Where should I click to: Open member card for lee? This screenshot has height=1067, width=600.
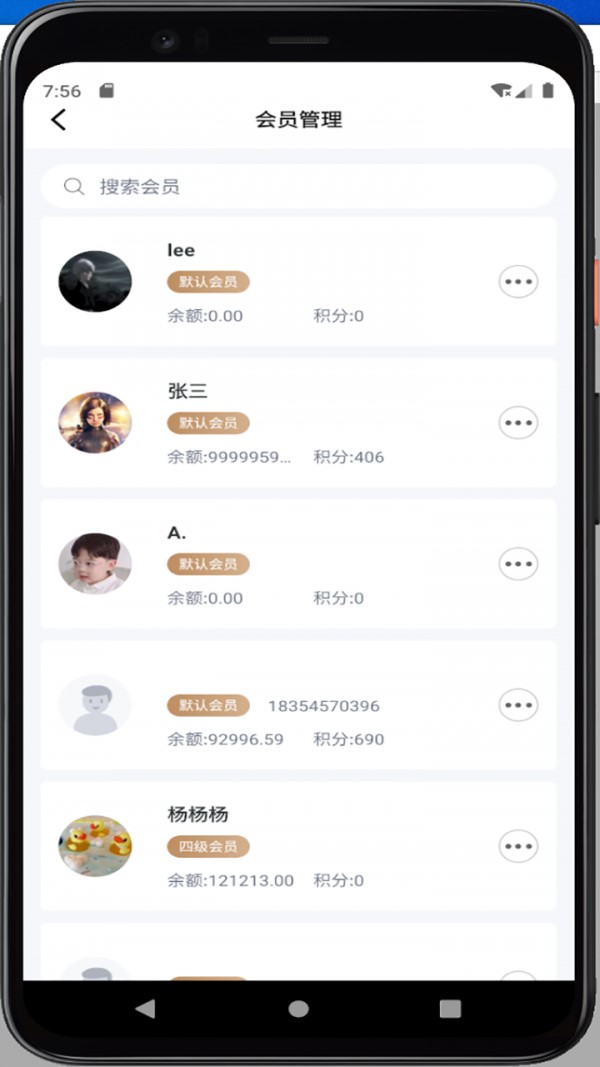300,282
